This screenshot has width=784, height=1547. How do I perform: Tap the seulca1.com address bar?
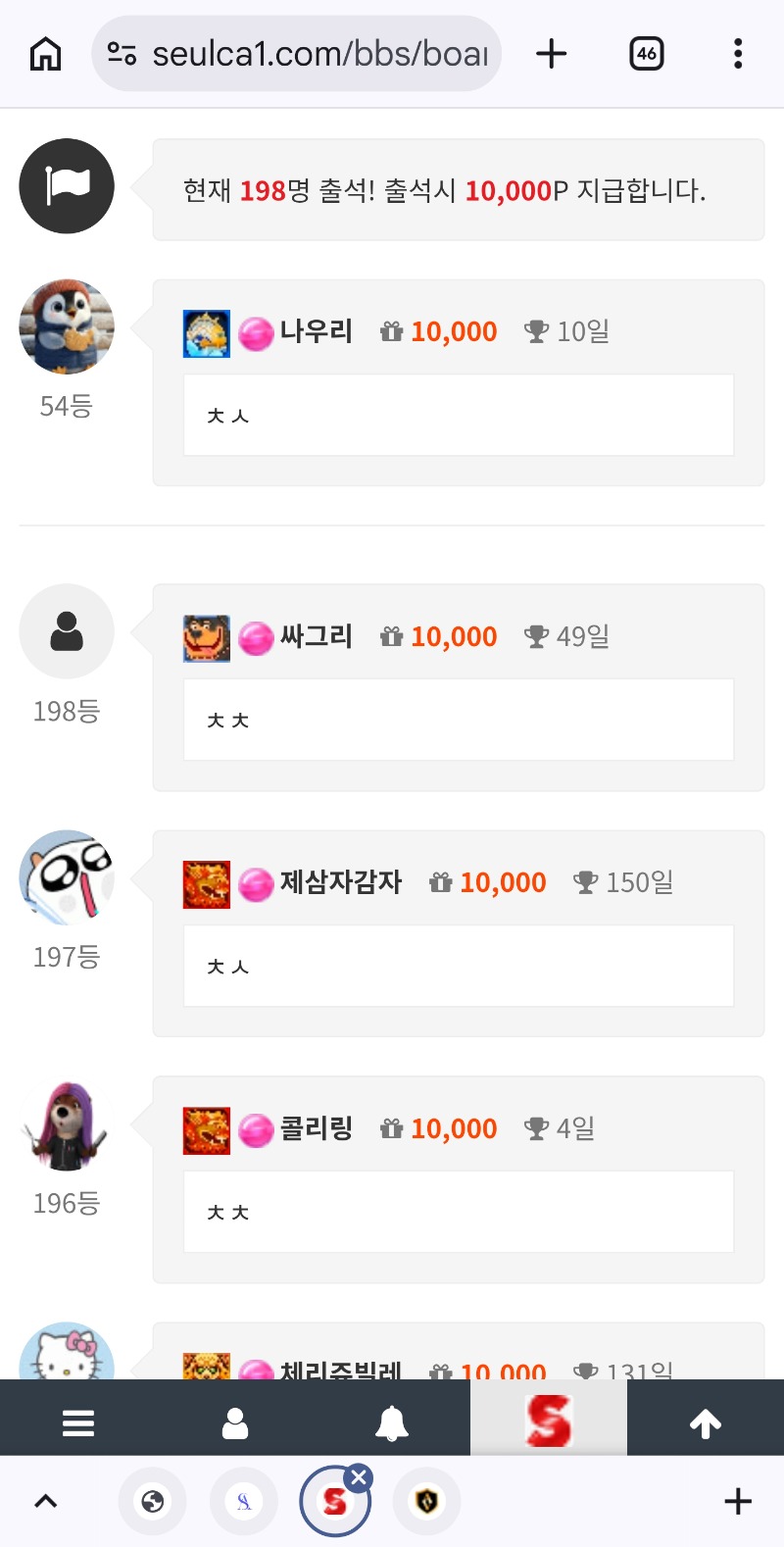pyautogui.click(x=297, y=53)
